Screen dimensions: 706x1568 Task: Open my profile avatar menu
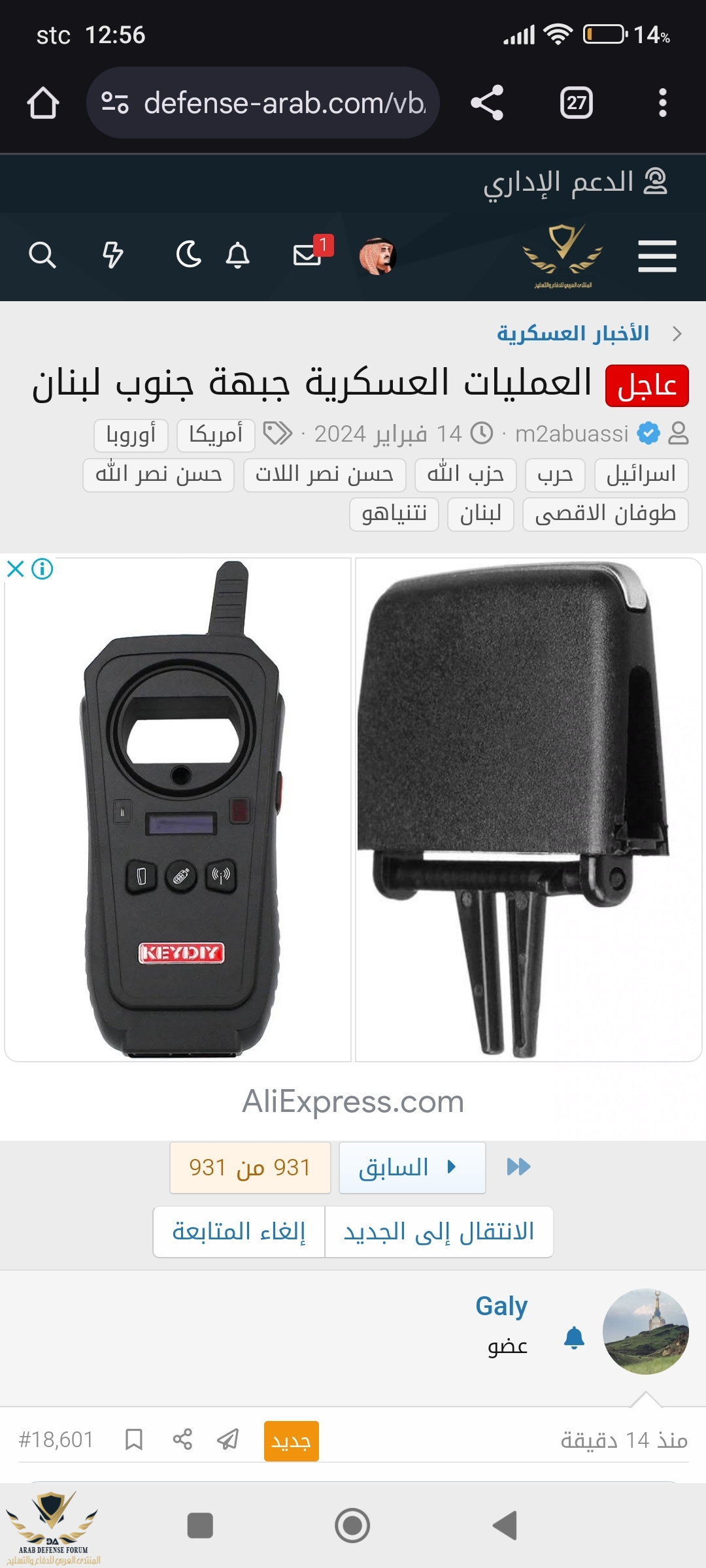click(377, 255)
